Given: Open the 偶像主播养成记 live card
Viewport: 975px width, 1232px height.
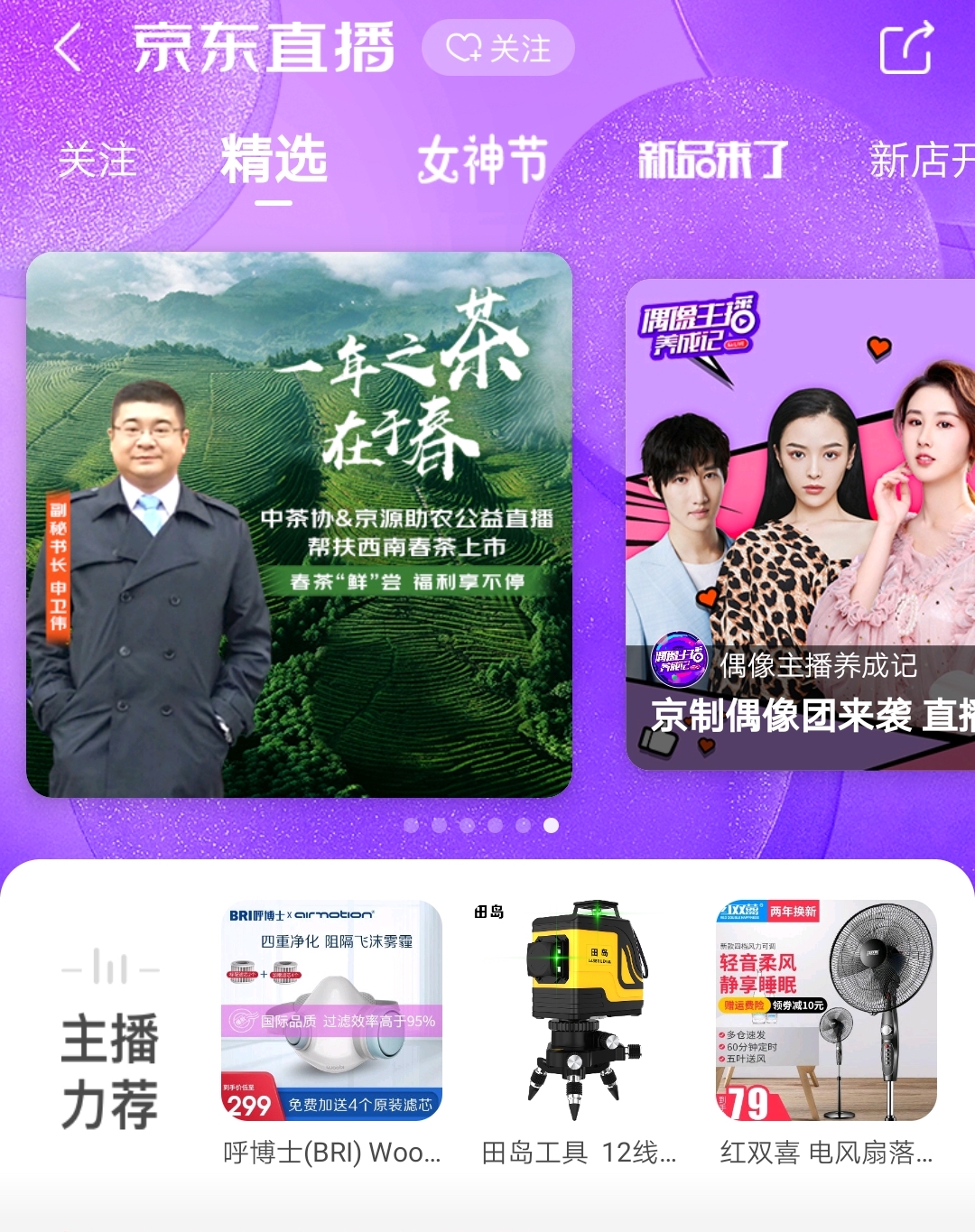Looking at the screenshot, I should click(800, 524).
